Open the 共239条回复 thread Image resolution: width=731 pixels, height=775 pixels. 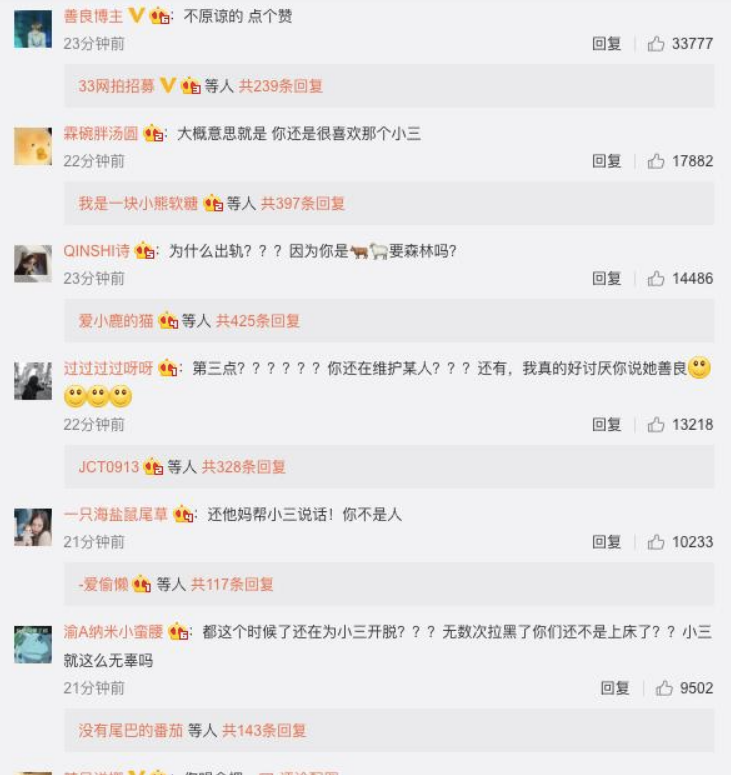click(280, 87)
